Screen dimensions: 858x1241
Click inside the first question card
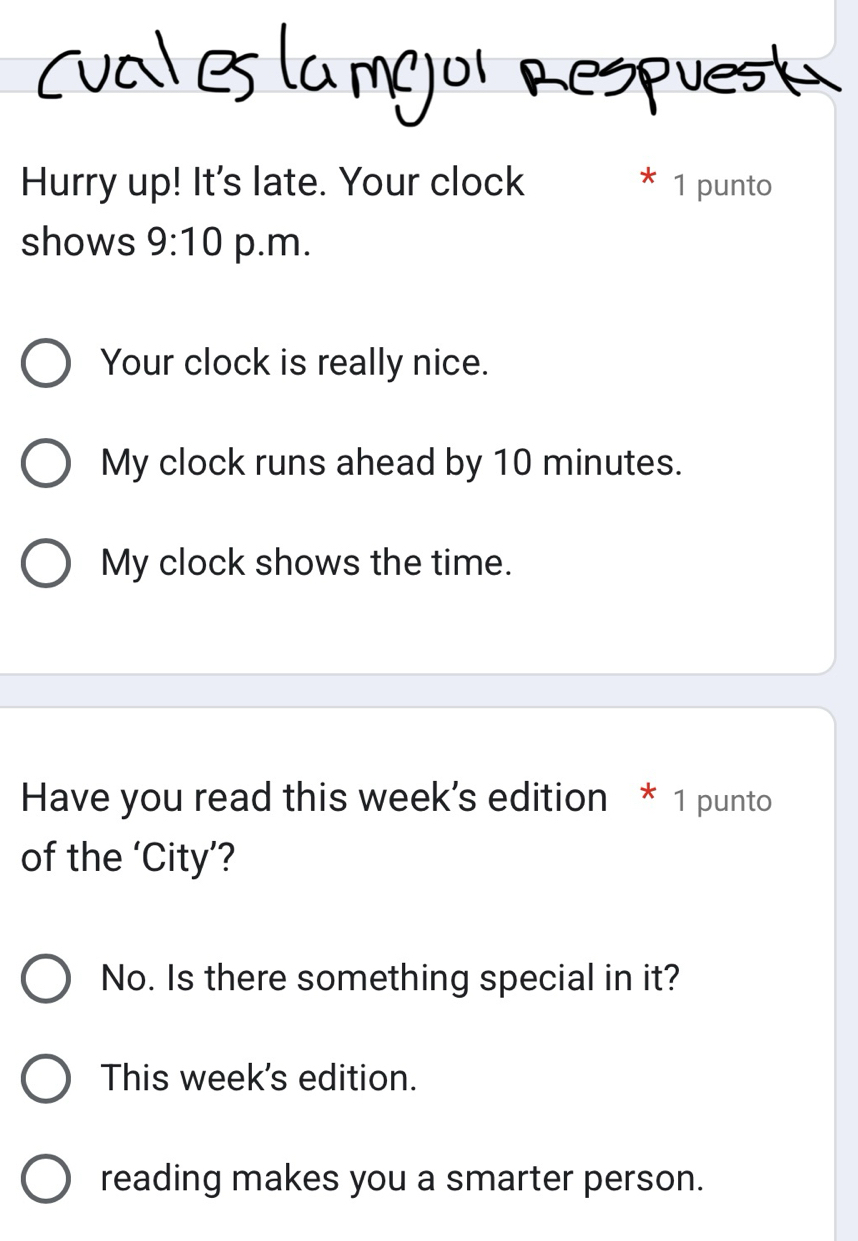[x=420, y=630]
